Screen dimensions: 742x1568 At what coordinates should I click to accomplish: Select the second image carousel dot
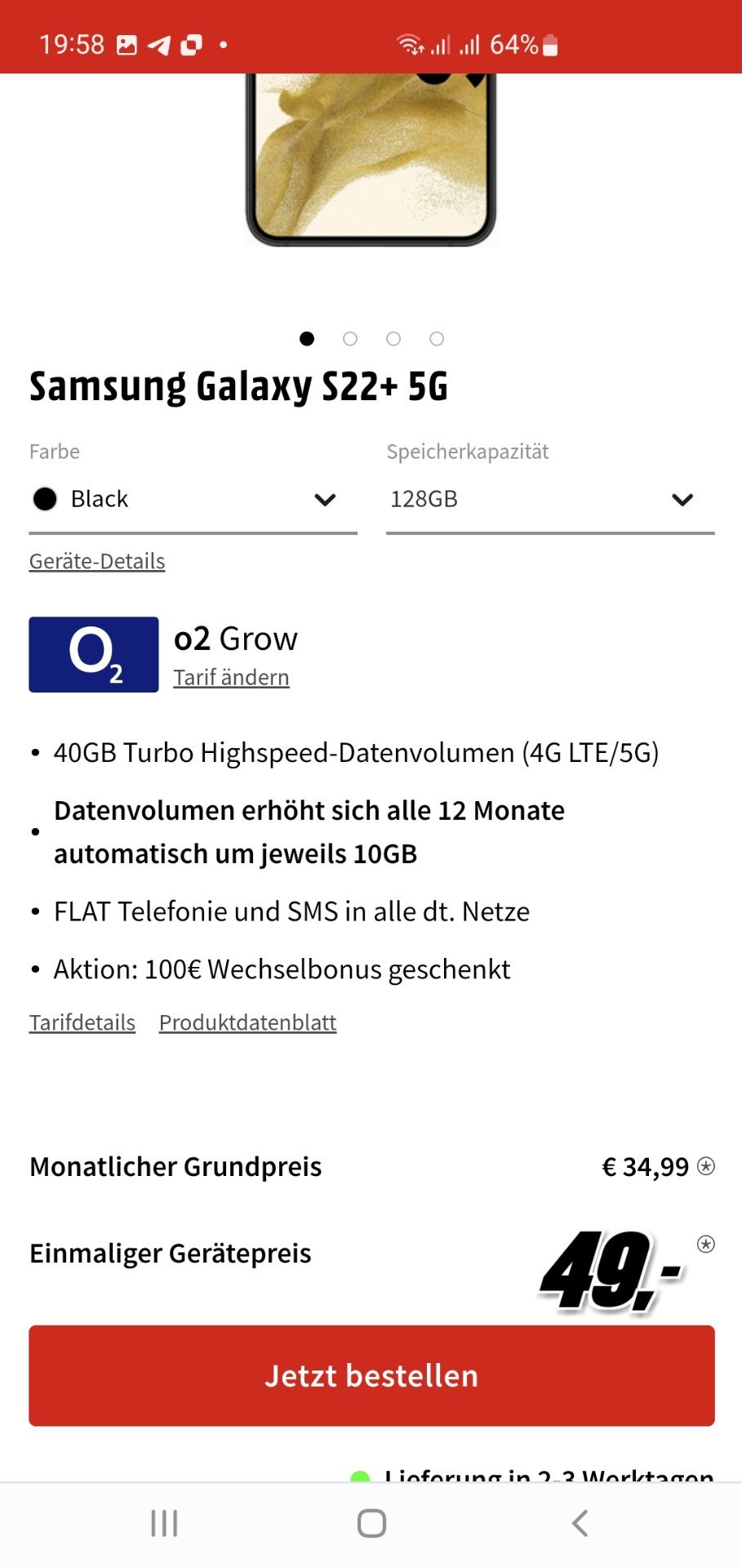click(350, 338)
